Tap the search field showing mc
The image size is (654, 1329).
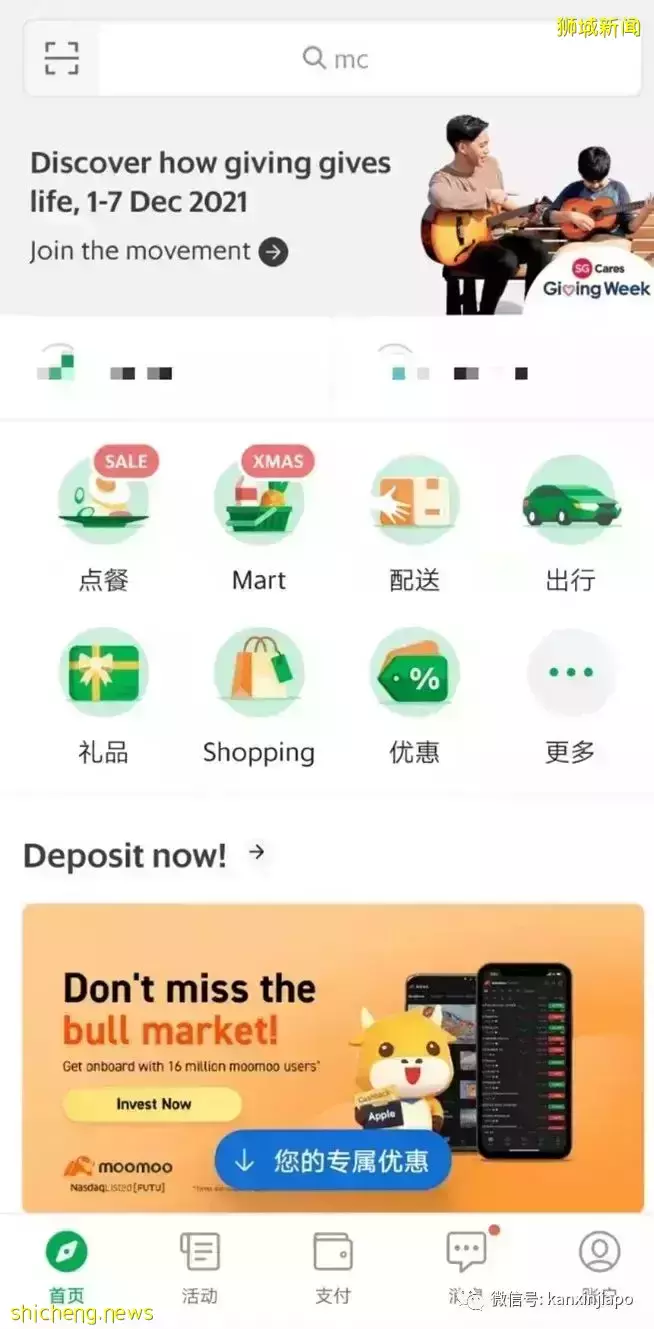point(370,59)
